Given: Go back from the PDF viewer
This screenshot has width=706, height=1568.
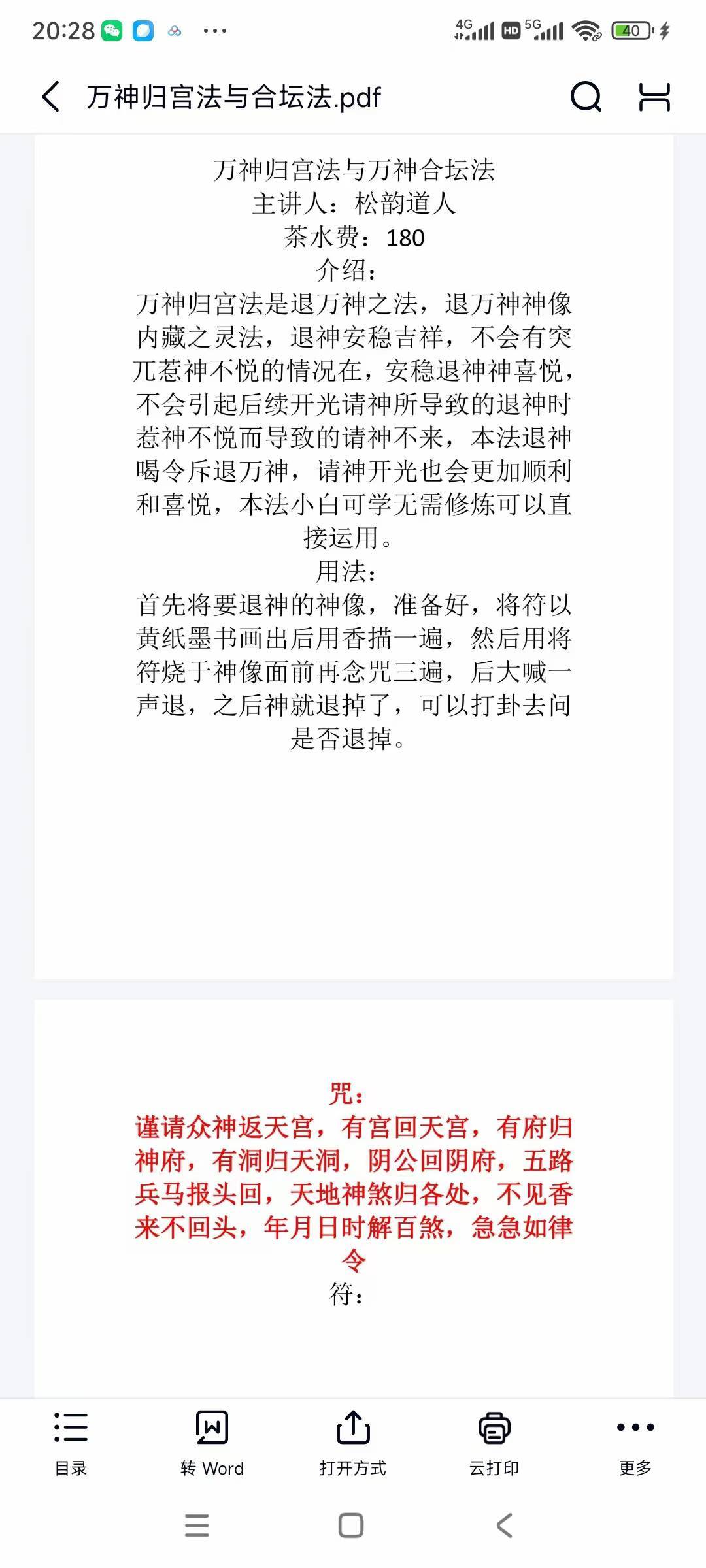Looking at the screenshot, I should click(x=51, y=97).
